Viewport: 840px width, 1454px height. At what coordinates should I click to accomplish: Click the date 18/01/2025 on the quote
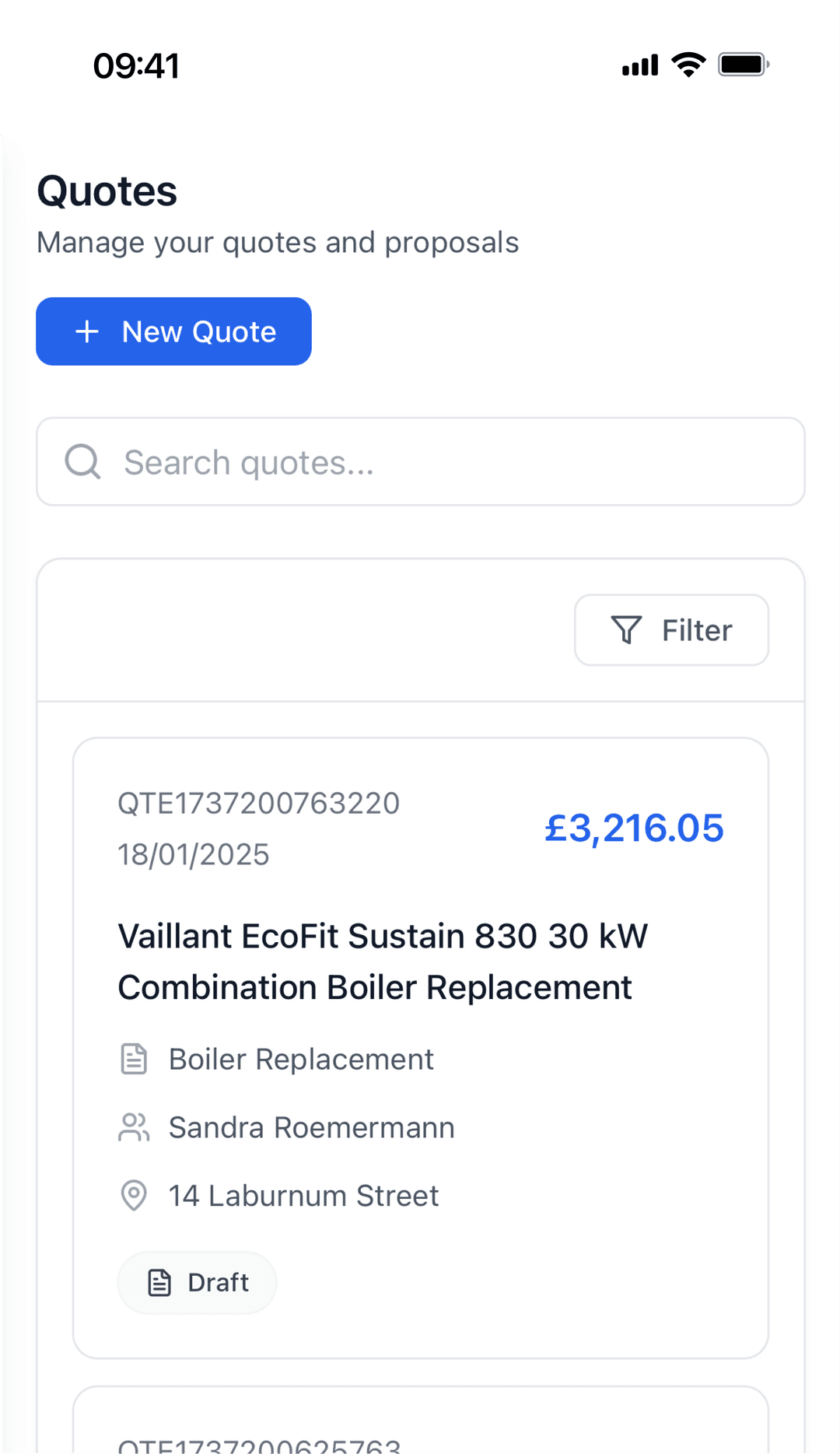193,853
